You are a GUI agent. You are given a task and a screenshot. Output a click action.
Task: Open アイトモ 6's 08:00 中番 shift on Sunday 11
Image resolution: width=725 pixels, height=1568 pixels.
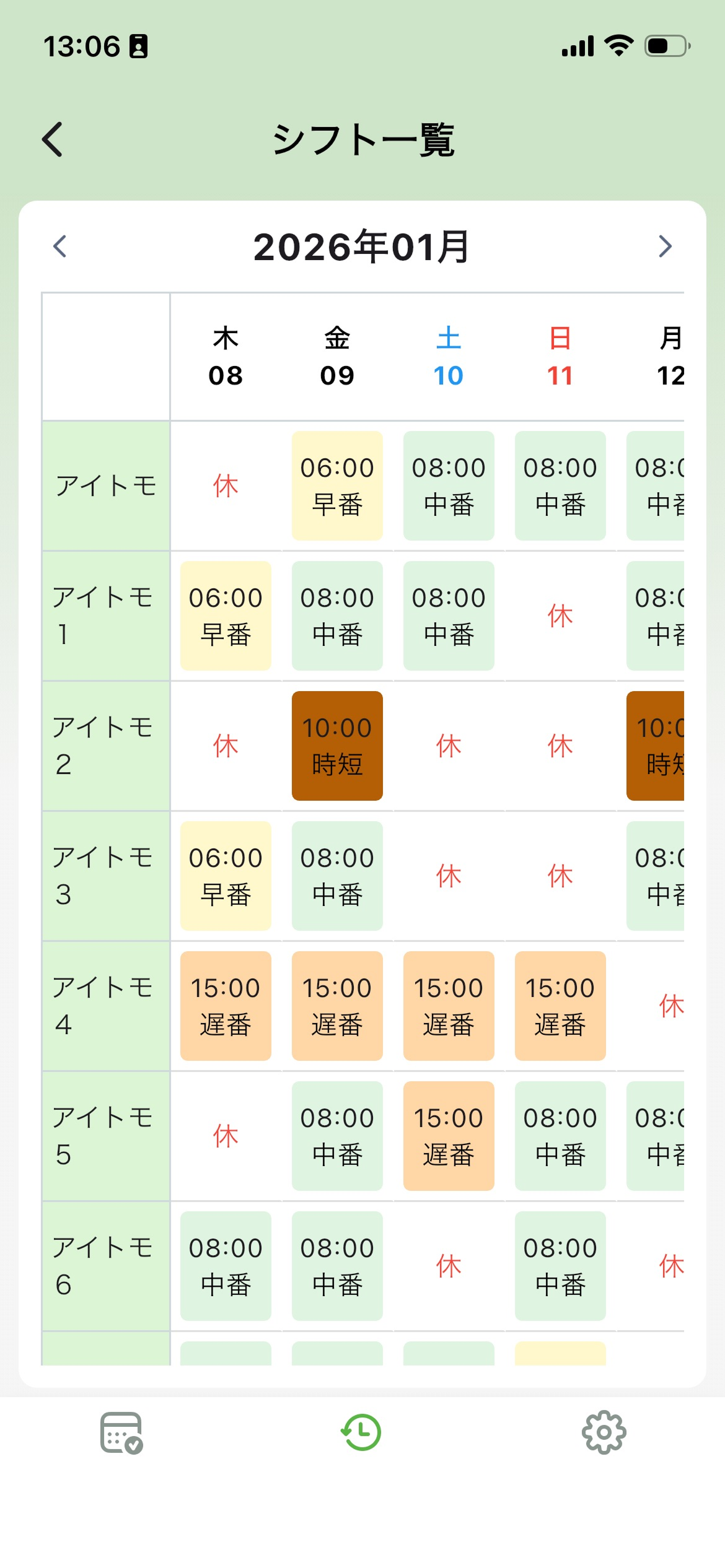pyautogui.click(x=560, y=1266)
